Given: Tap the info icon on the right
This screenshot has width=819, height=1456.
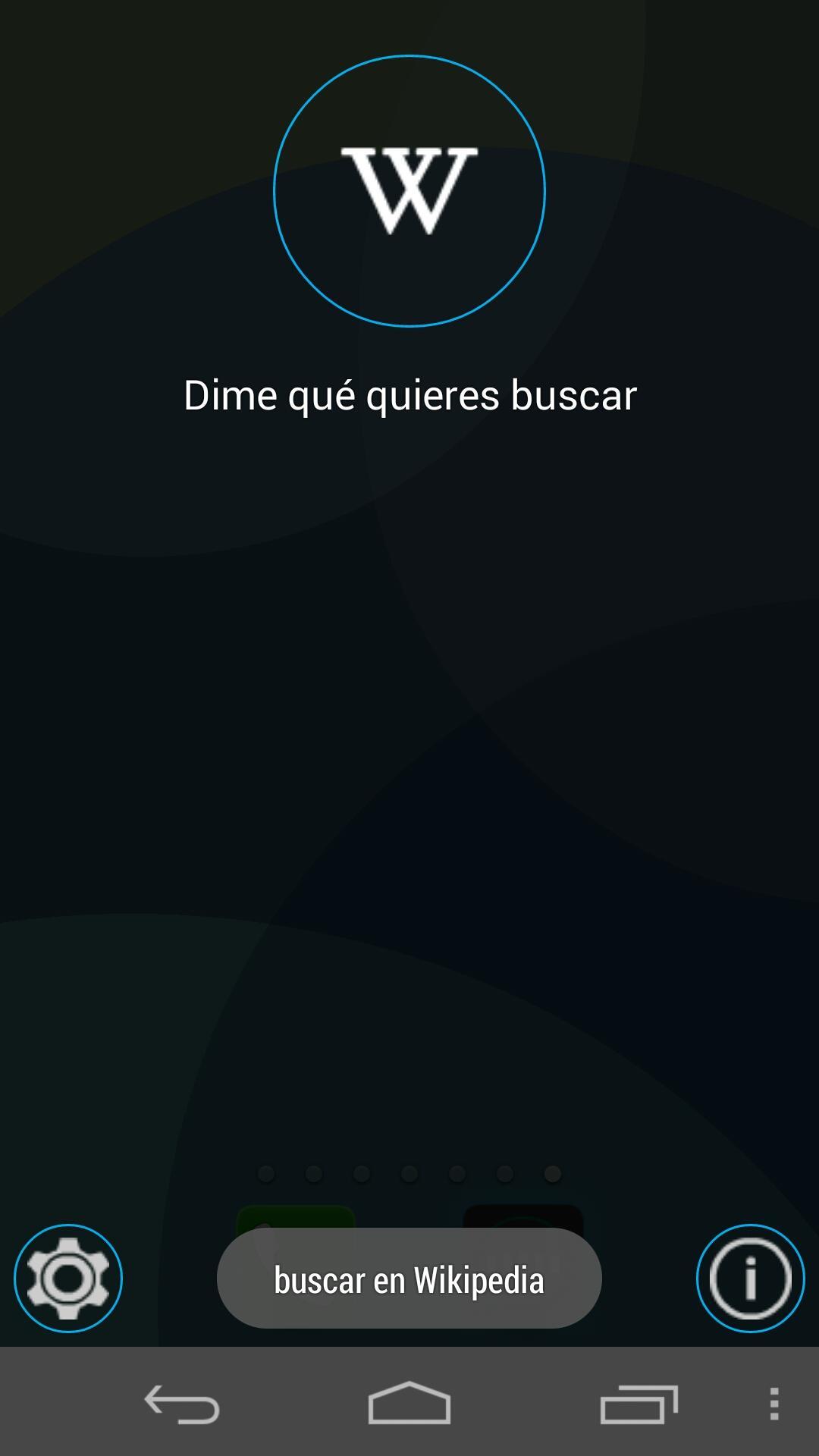Looking at the screenshot, I should pos(750,1278).
